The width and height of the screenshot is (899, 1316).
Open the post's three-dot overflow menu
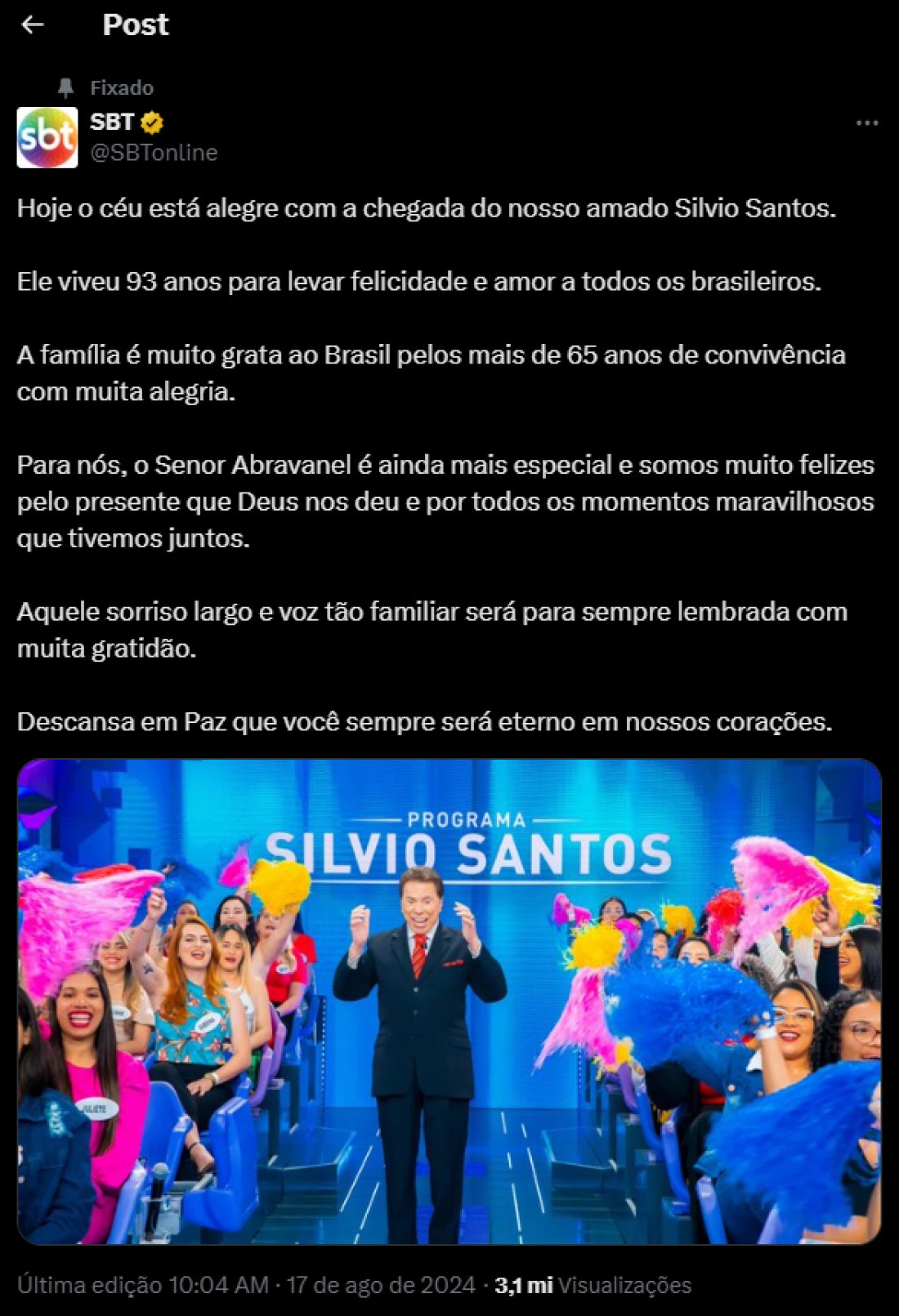[866, 123]
